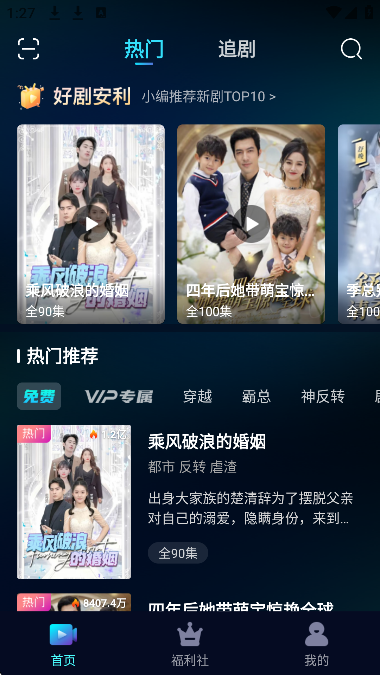
Task: Open 小编推荐新剧TOP10 list
Action: (209, 96)
